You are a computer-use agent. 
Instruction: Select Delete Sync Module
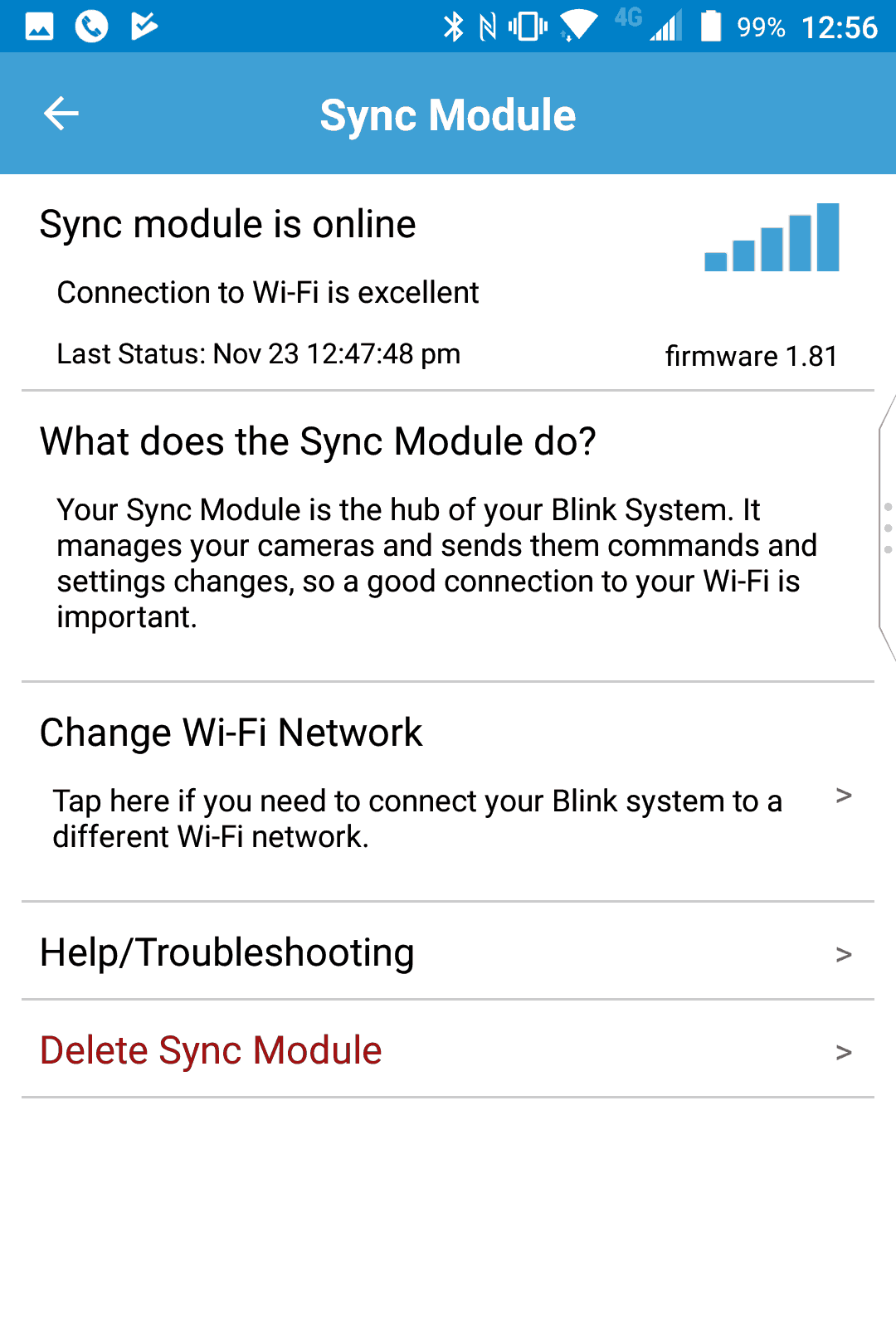pos(448,1050)
